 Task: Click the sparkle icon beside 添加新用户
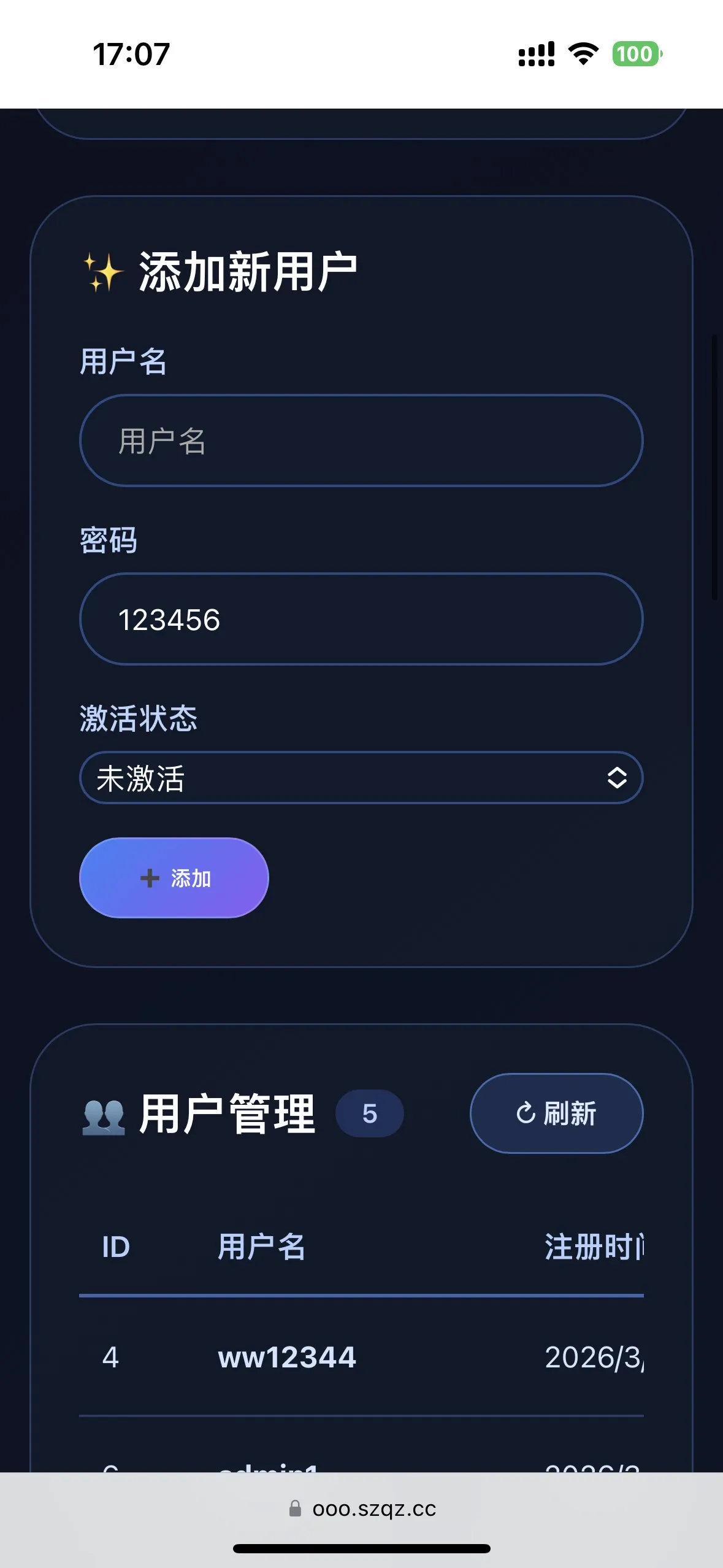[x=102, y=271]
